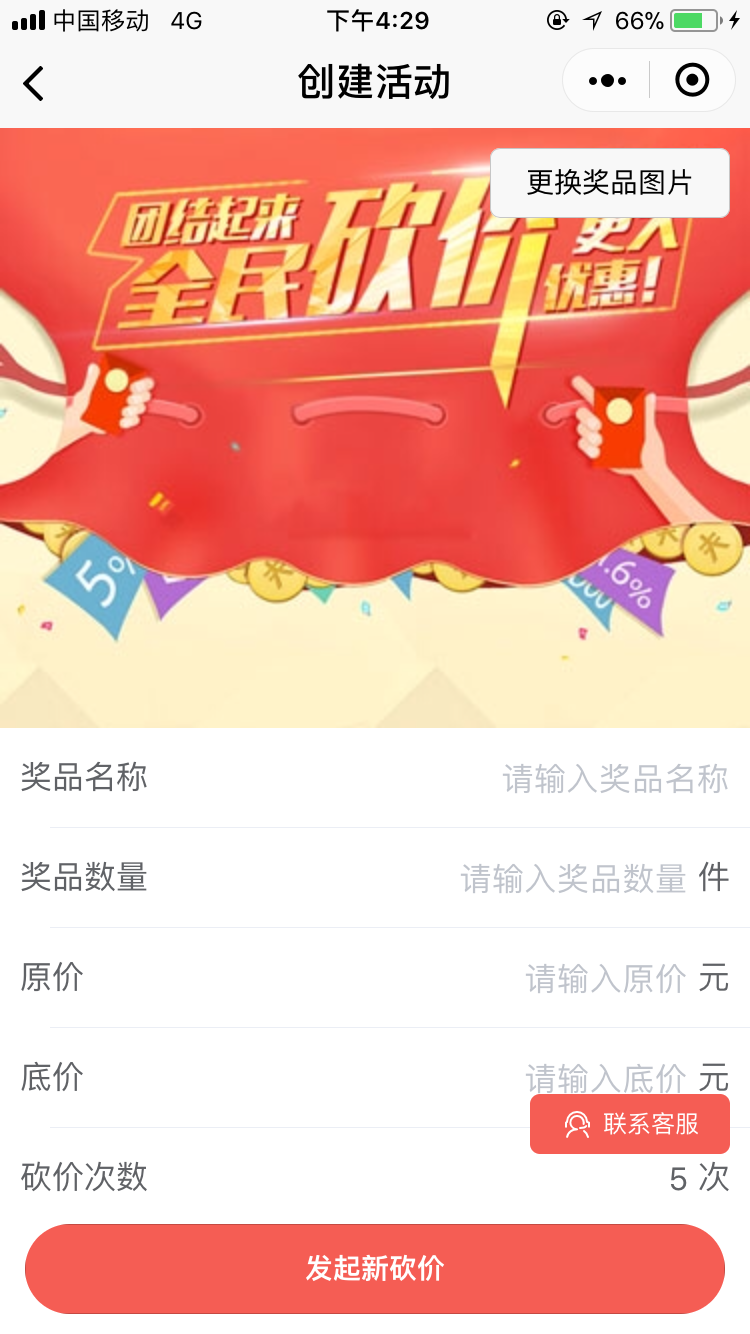The height and width of the screenshot is (1334, 750).
Task: Open the mini program overflow menu
Action: coord(607,81)
